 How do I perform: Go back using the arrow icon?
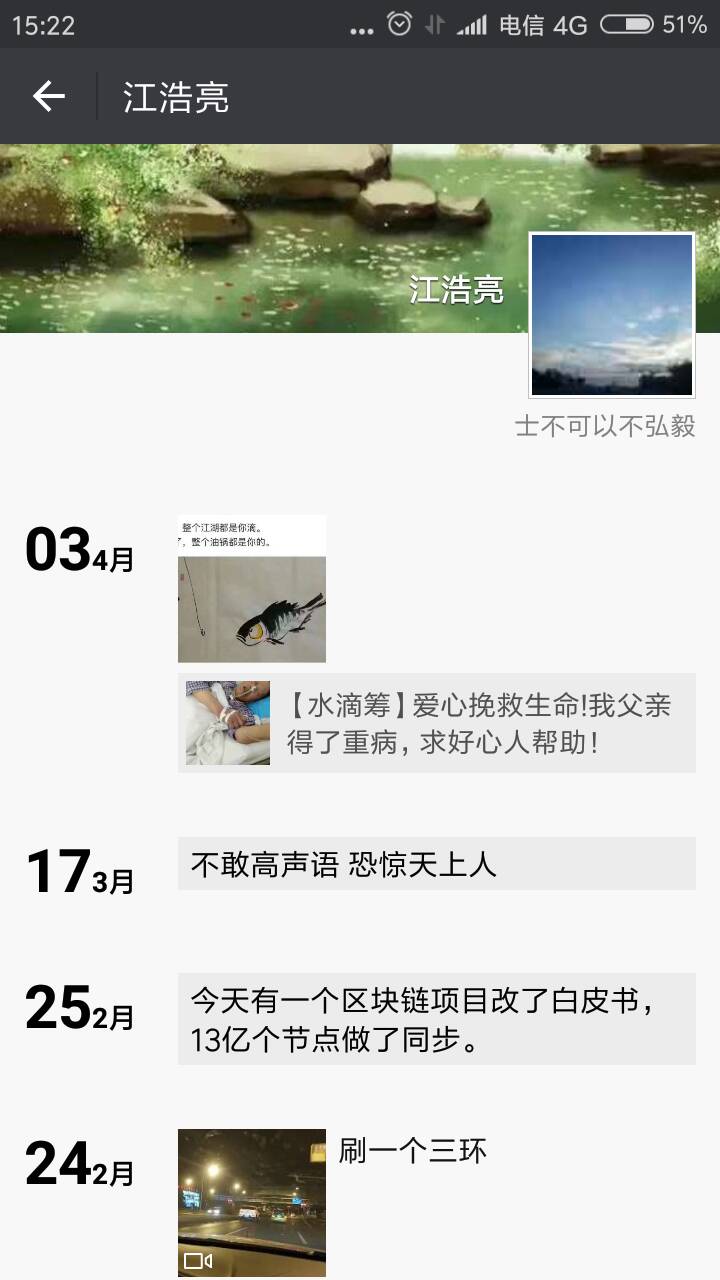click(48, 96)
